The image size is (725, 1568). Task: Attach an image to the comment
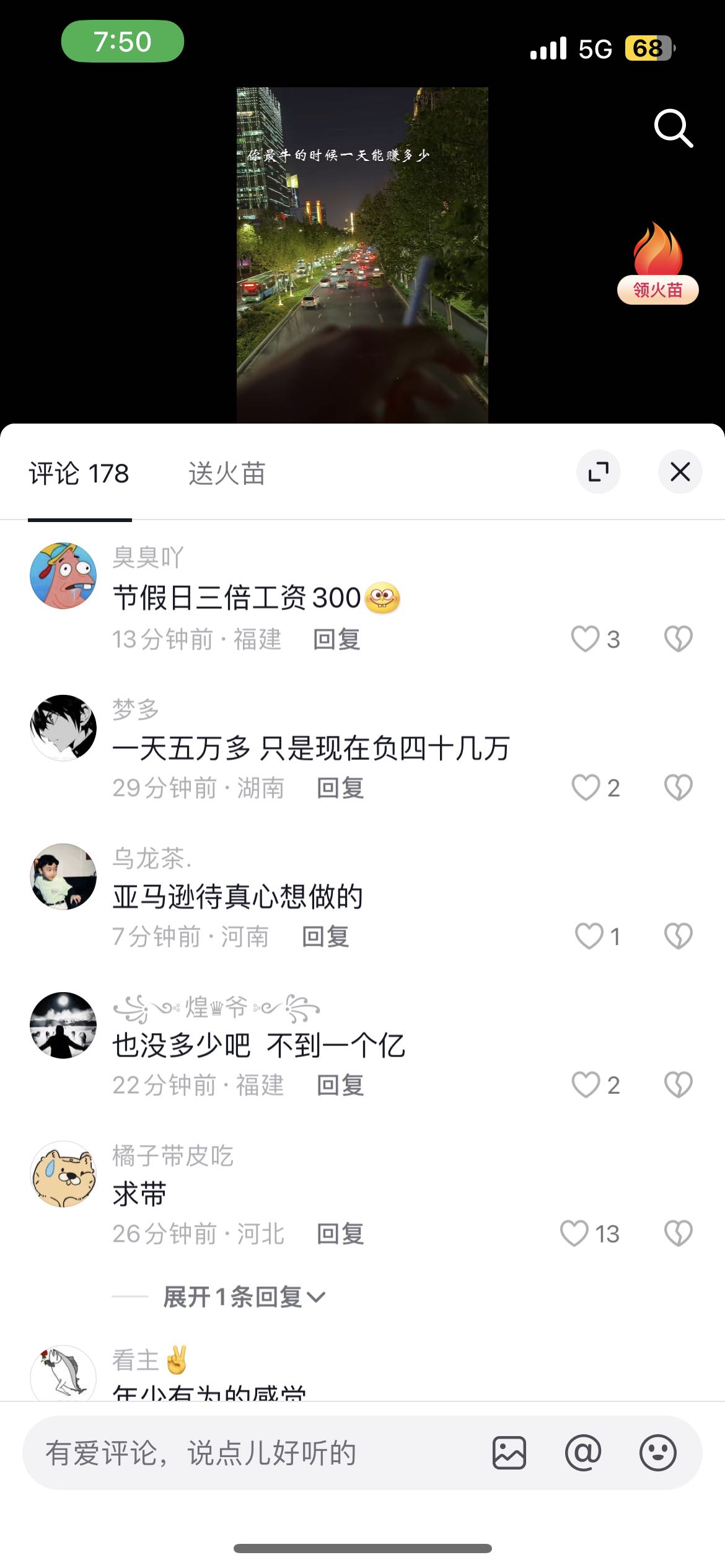(509, 1453)
